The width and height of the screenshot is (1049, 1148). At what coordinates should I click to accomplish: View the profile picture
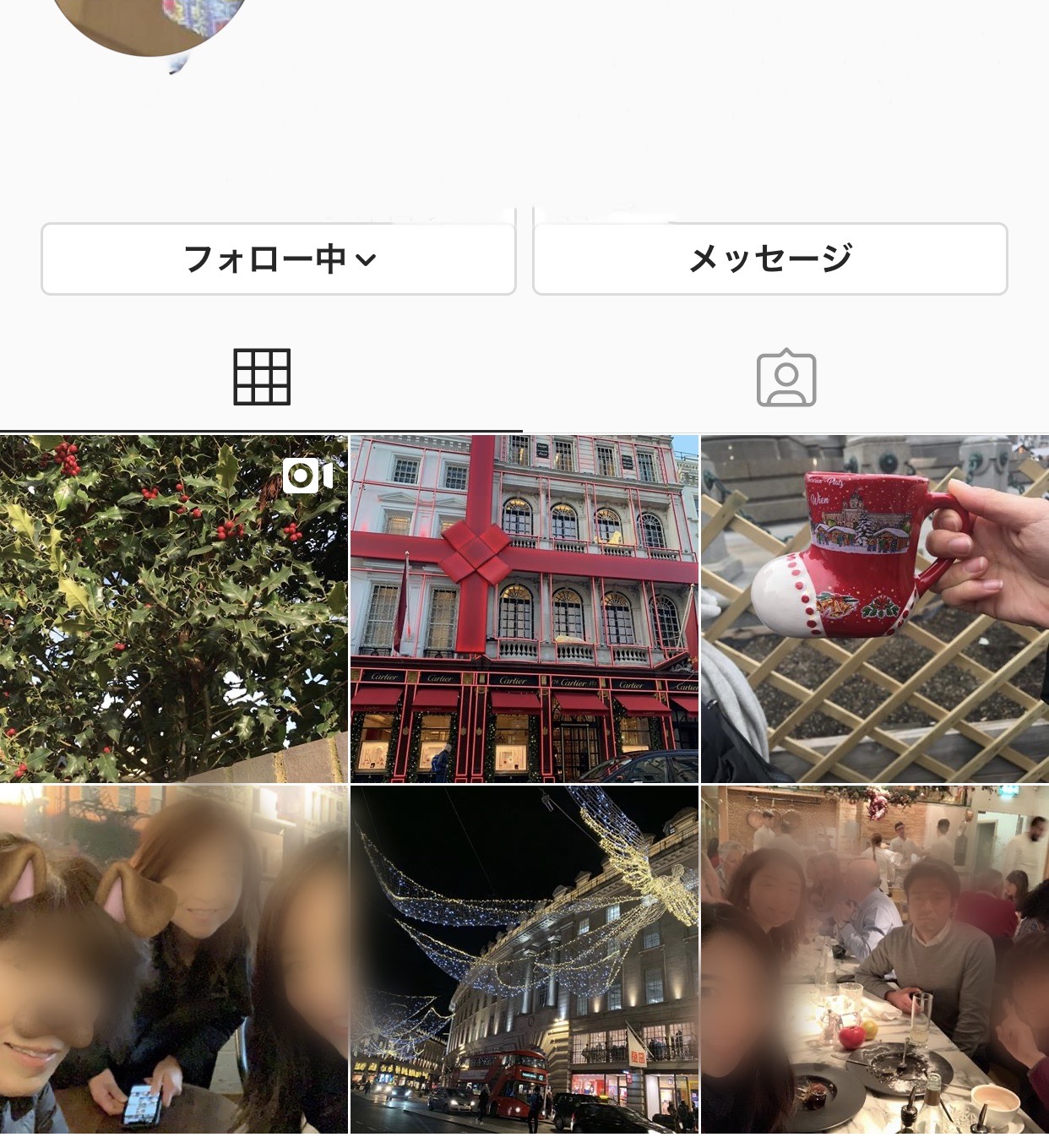[x=152, y=21]
